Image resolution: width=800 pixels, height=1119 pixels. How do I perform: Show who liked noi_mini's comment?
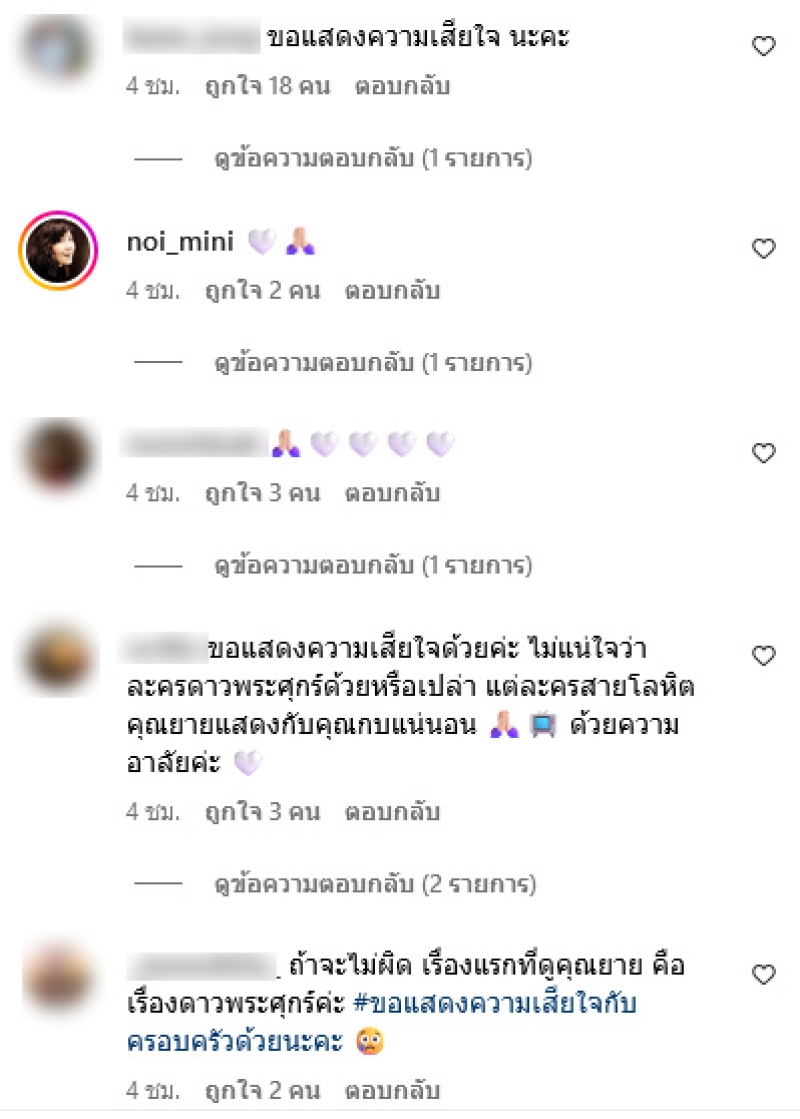[262, 292]
